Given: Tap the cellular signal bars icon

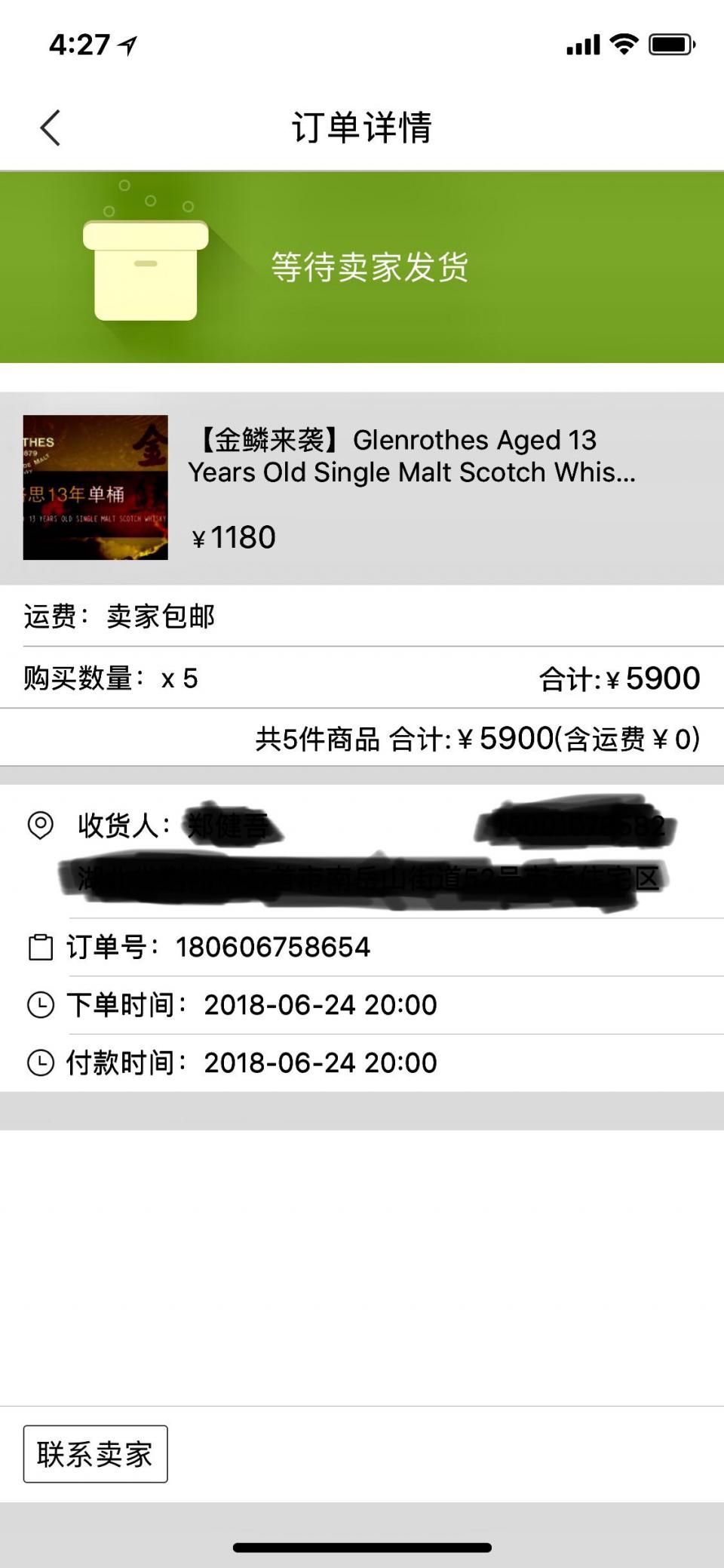Looking at the screenshot, I should (x=581, y=45).
